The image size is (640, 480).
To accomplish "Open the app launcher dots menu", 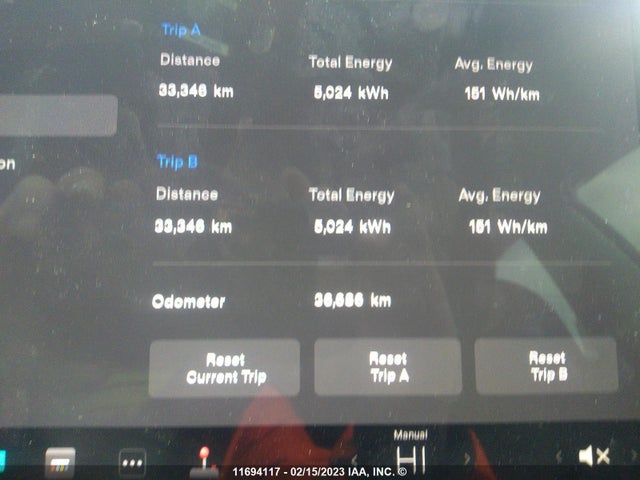I will point(132,461).
